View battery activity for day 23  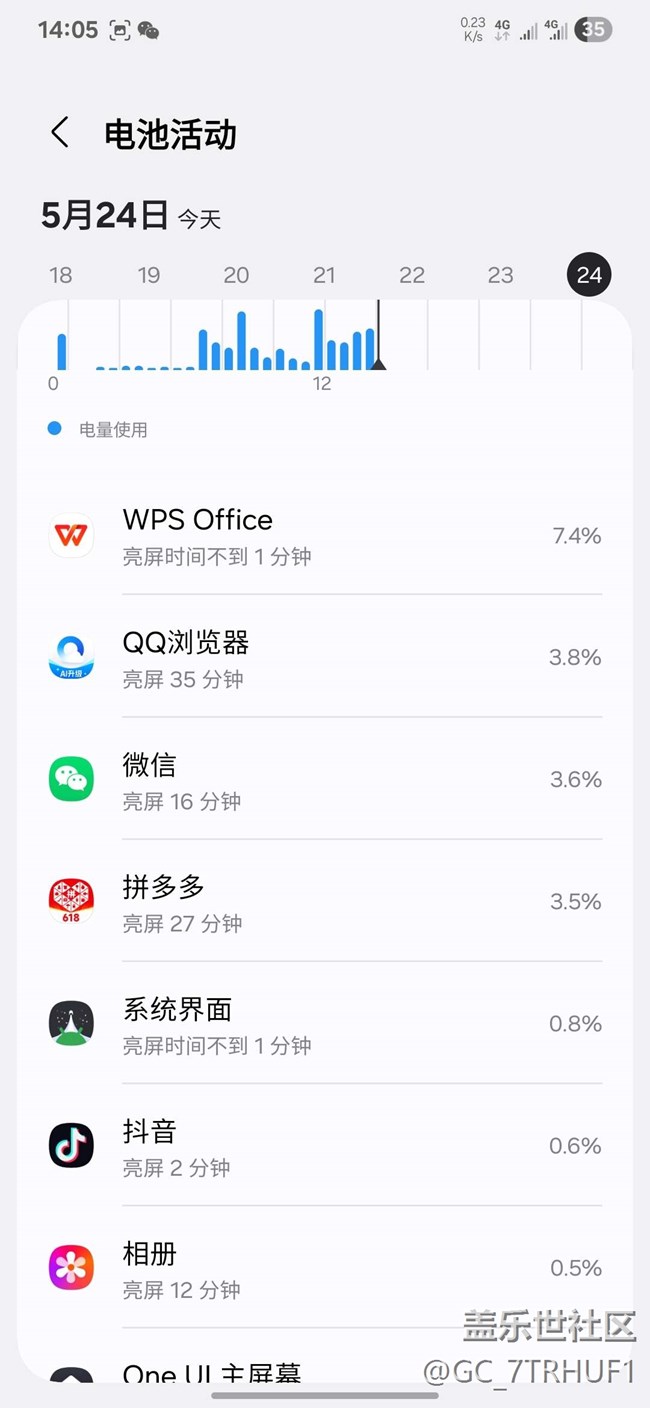pos(500,275)
